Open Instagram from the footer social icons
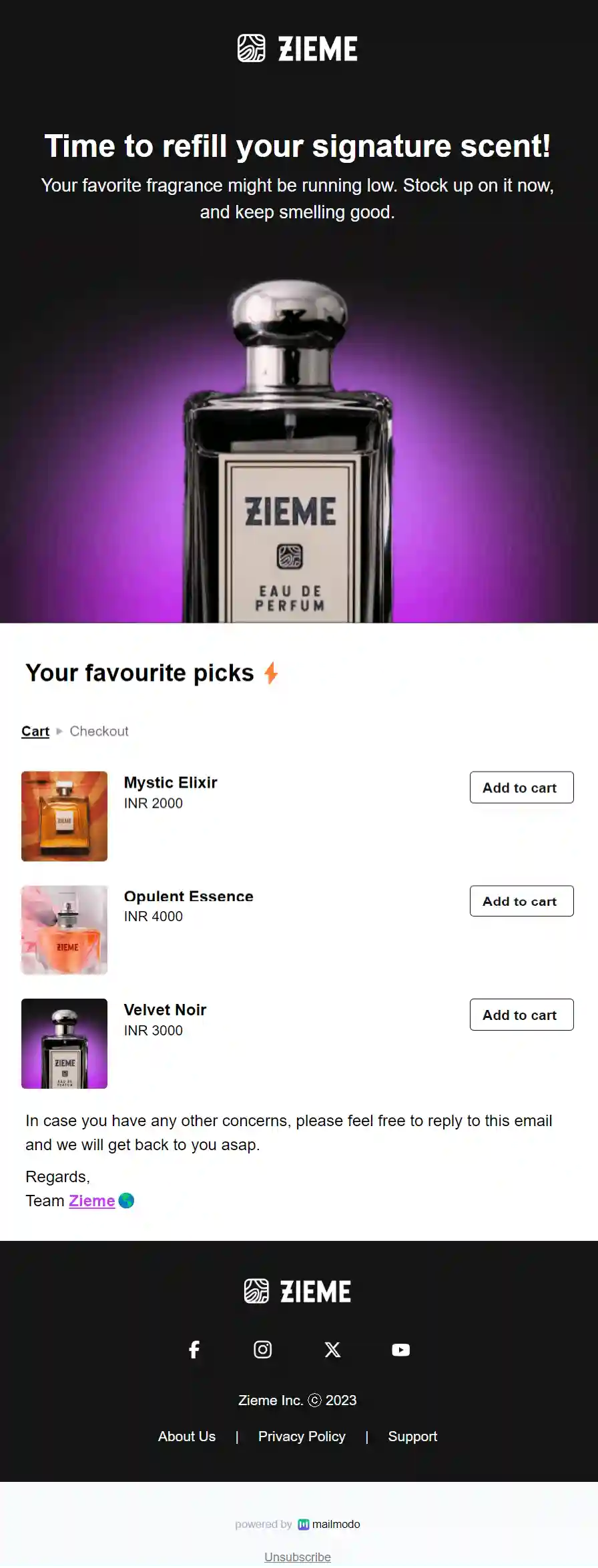Viewport: 598px width, 1568px height. 263,1350
